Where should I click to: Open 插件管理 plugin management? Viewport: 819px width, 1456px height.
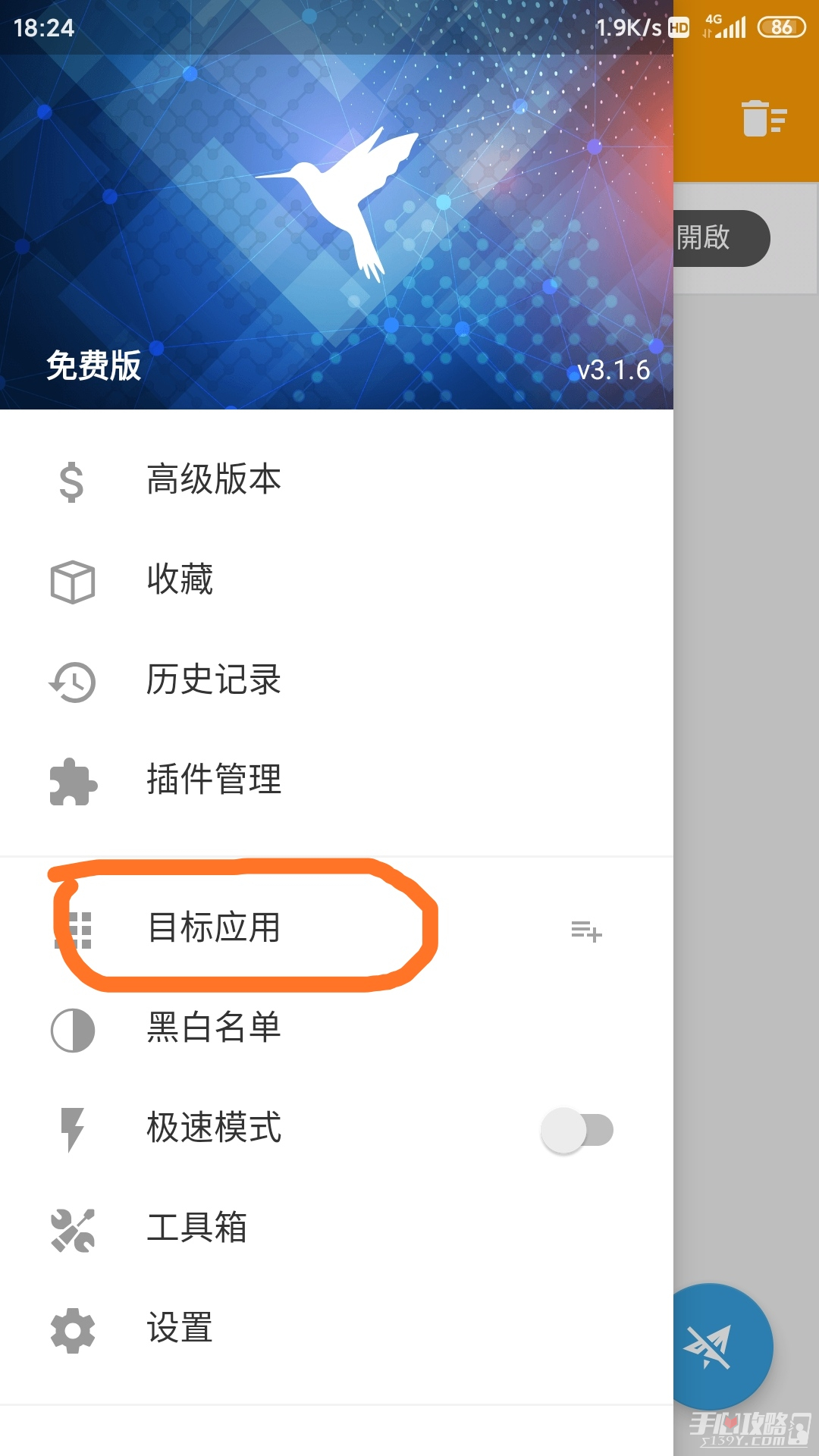[214, 780]
